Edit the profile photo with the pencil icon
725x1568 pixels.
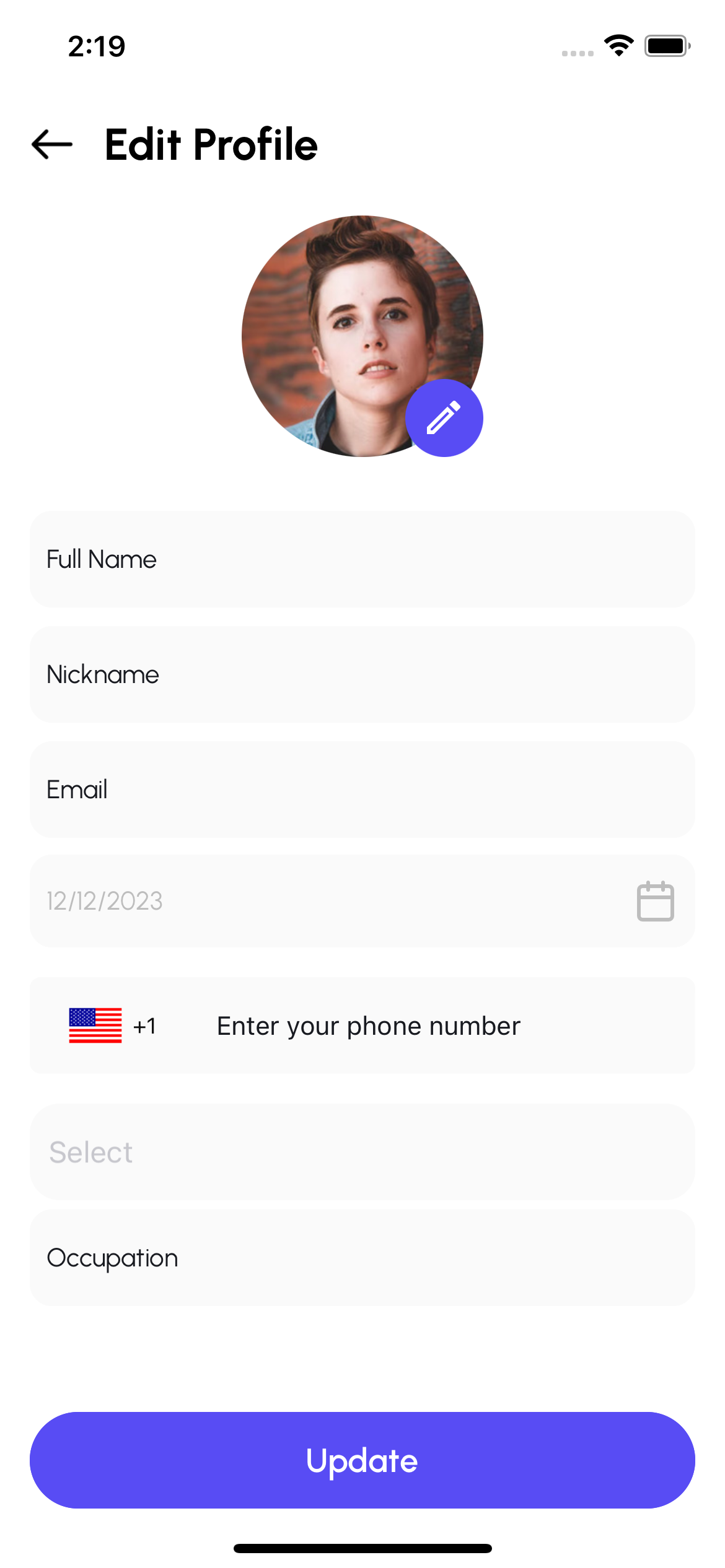click(444, 418)
